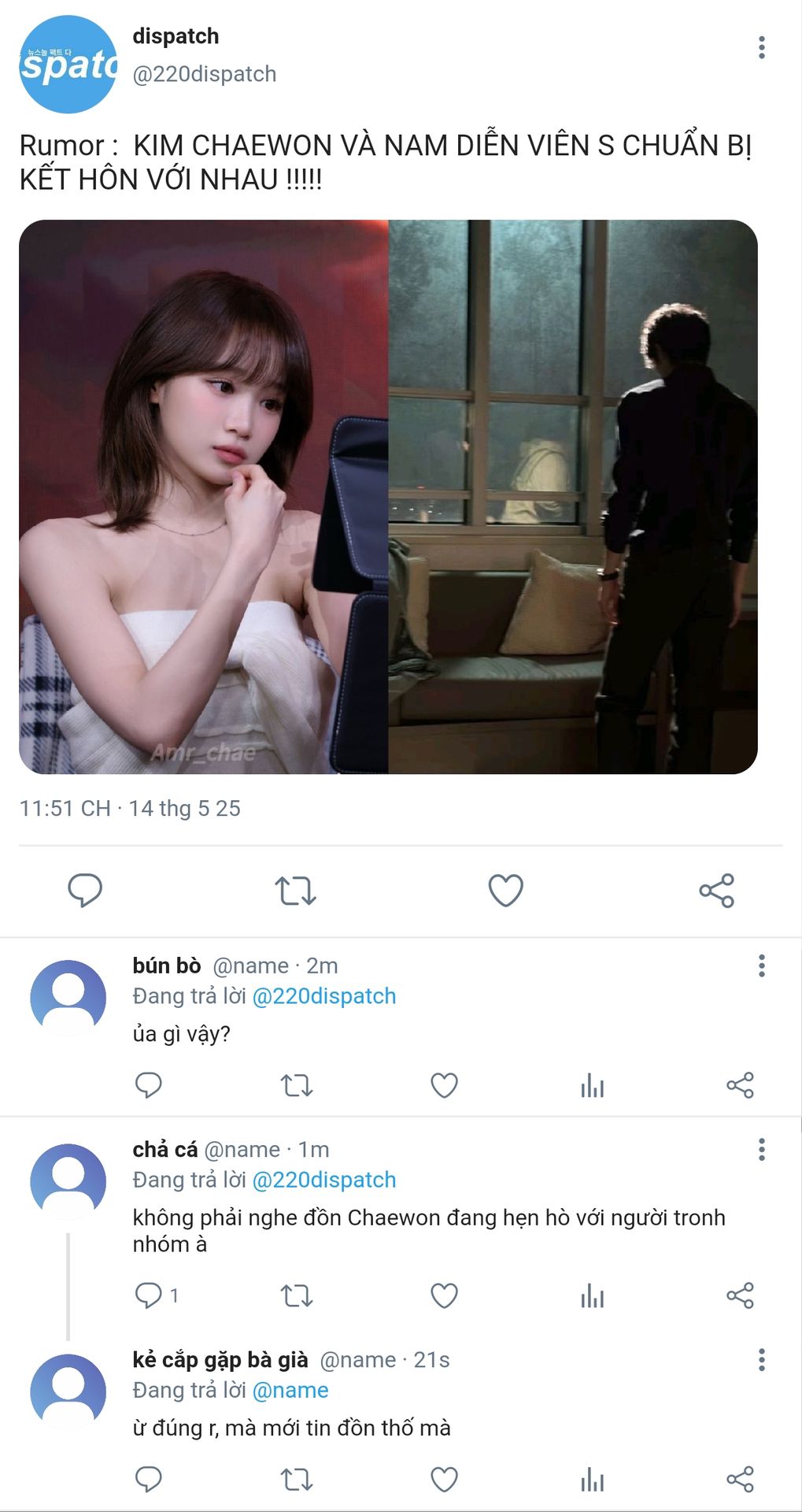Open @220dispatch link in bún bò's reply
Viewport: 802px width, 1512px height.
(x=323, y=996)
